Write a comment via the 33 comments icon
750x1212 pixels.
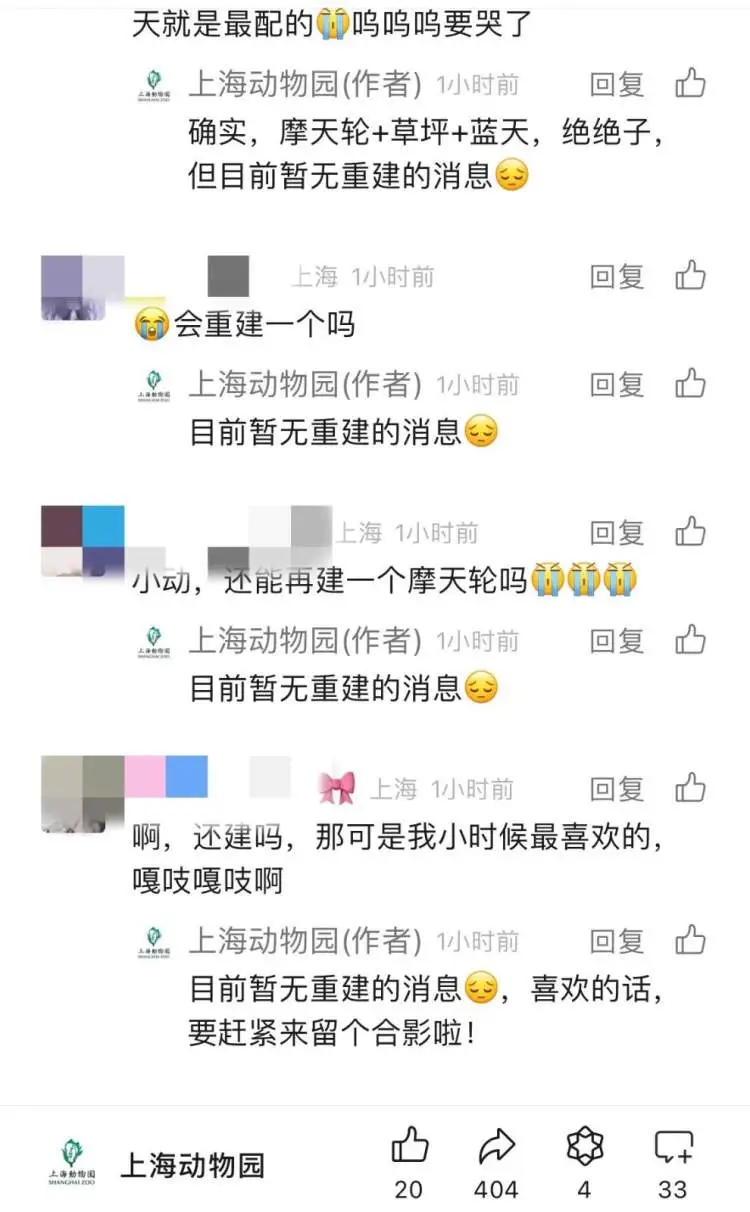tap(673, 1148)
